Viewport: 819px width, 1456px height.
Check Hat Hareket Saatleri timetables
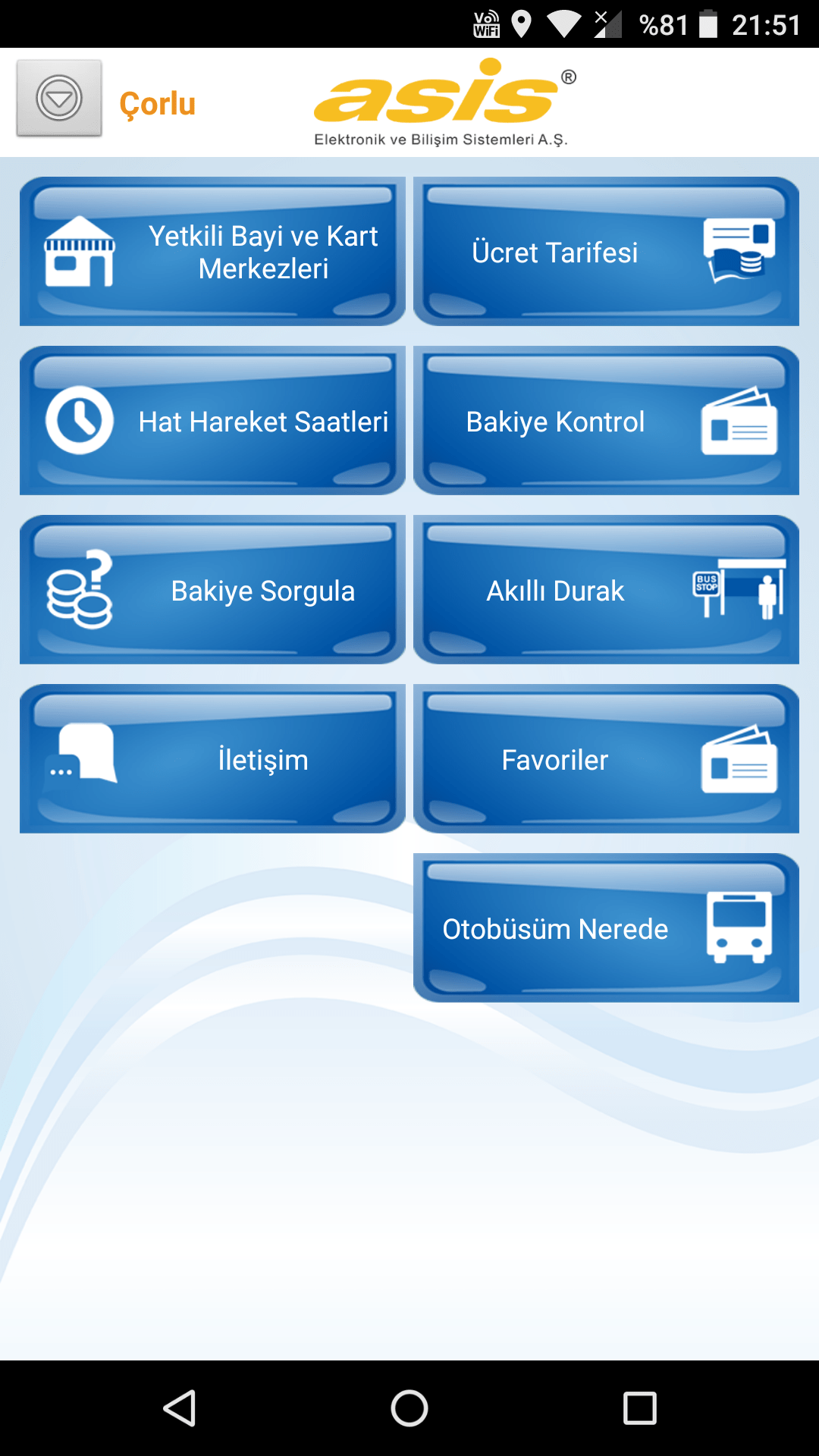tap(212, 421)
